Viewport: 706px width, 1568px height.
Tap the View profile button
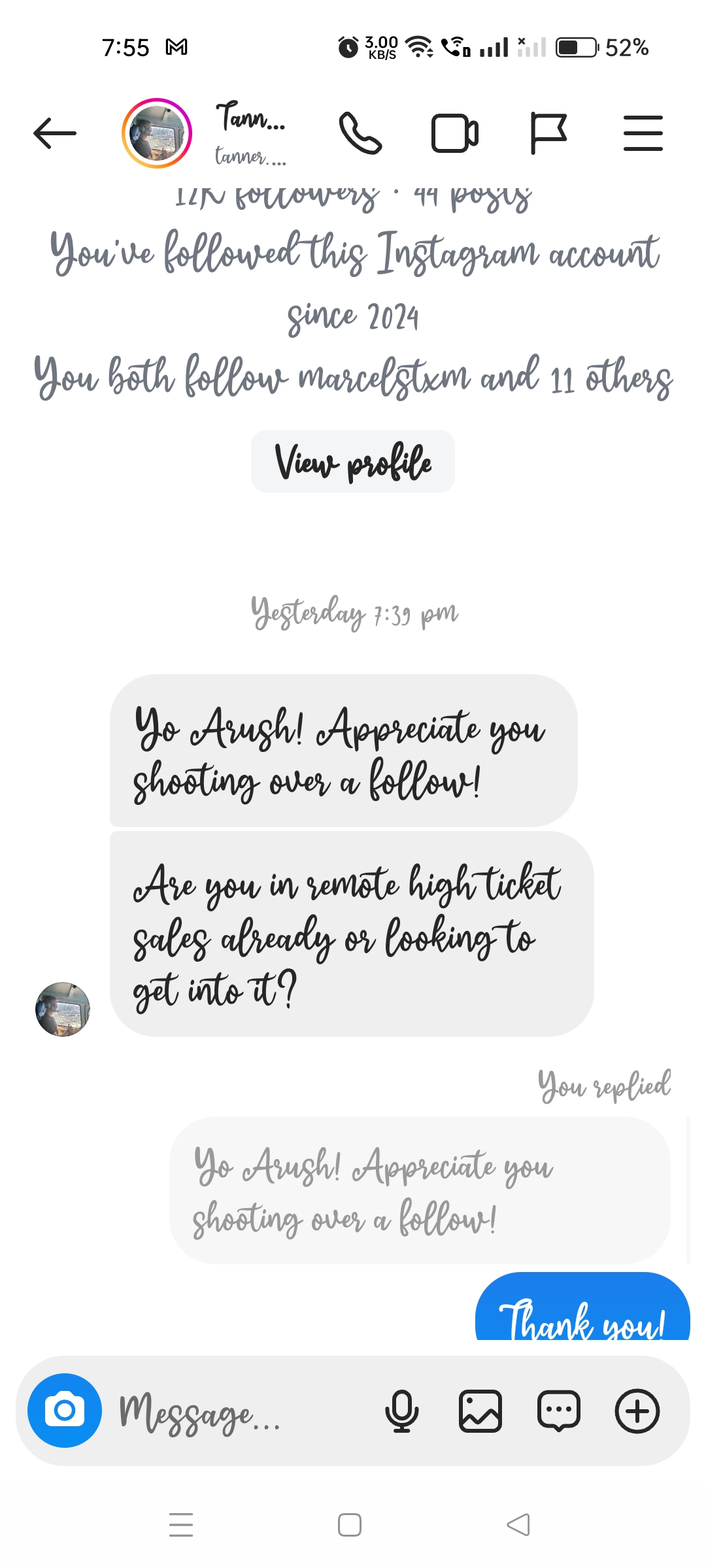click(353, 461)
